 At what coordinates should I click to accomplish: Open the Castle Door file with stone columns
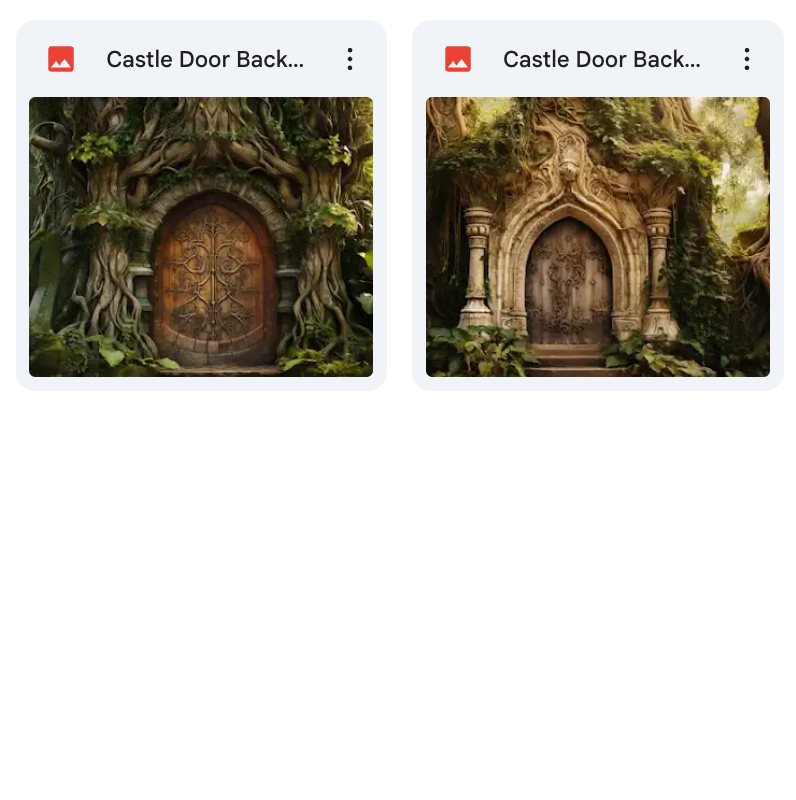coord(597,237)
